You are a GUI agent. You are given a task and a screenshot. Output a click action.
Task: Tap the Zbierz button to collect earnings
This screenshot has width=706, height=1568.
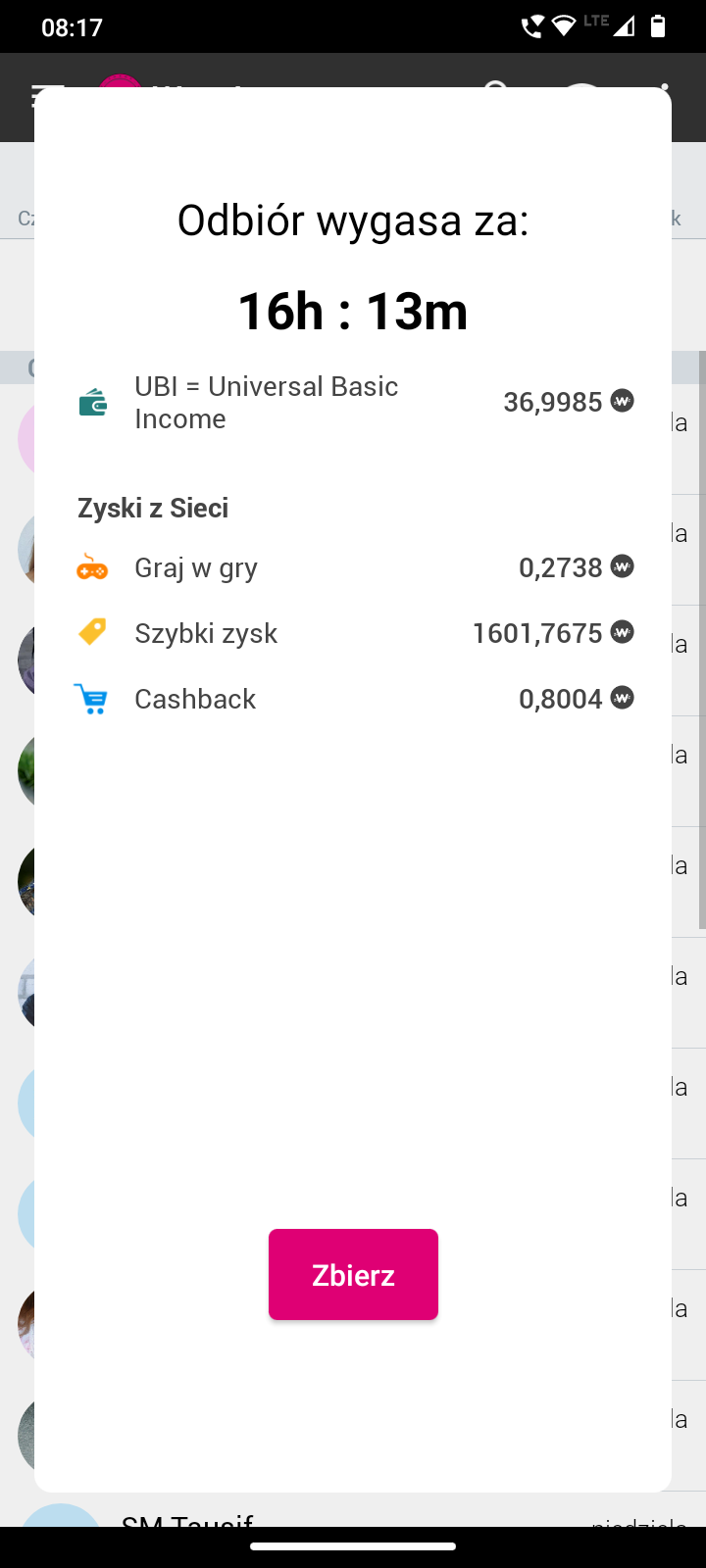pos(353,1274)
